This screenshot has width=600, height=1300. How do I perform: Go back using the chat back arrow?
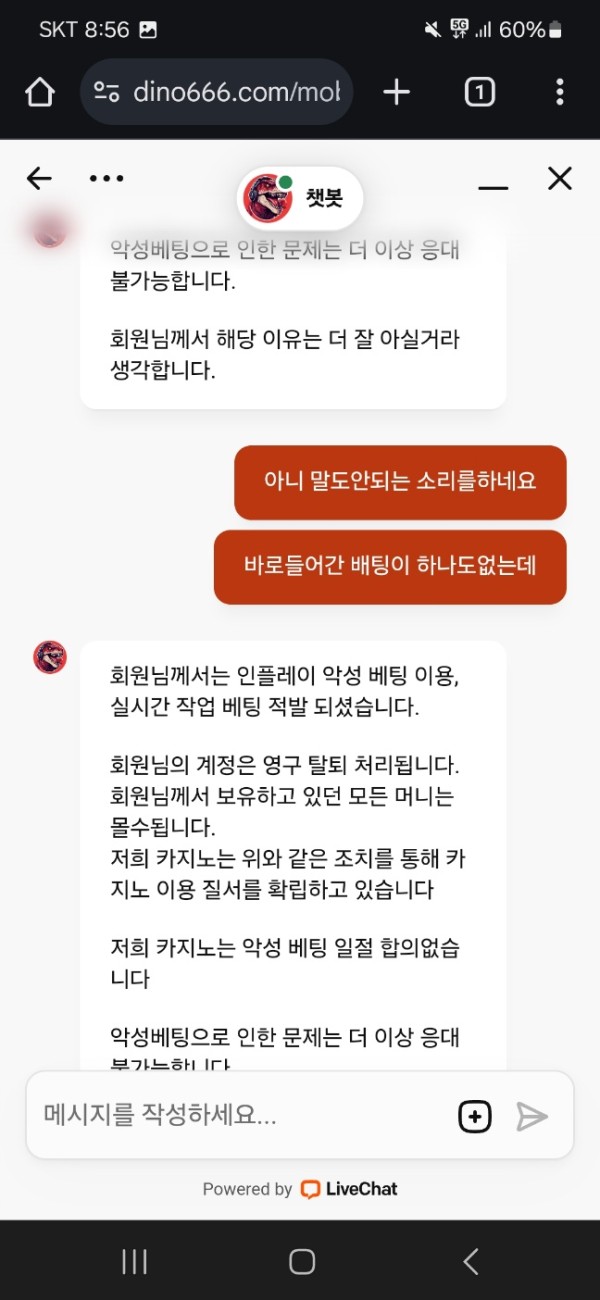(x=39, y=179)
